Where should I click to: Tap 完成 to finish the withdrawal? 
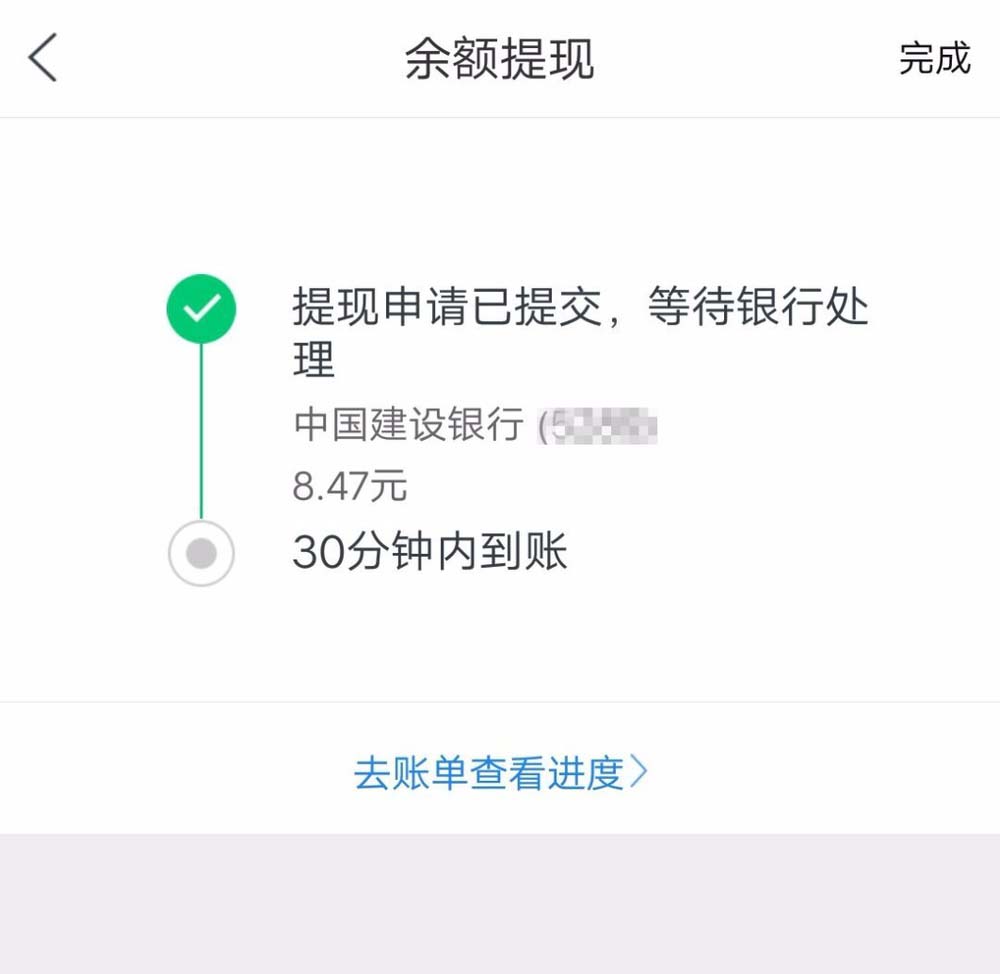tap(934, 58)
